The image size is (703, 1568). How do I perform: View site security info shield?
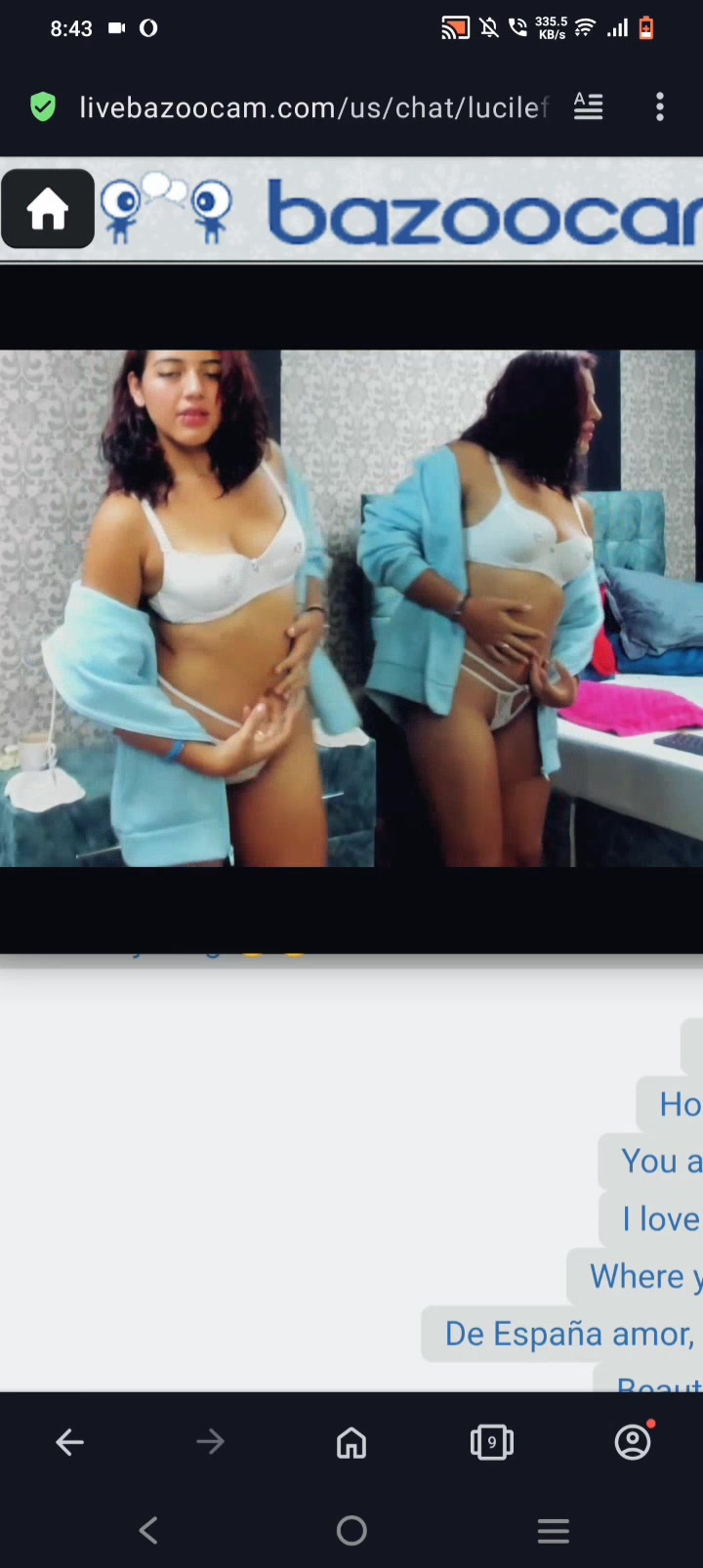[x=43, y=107]
